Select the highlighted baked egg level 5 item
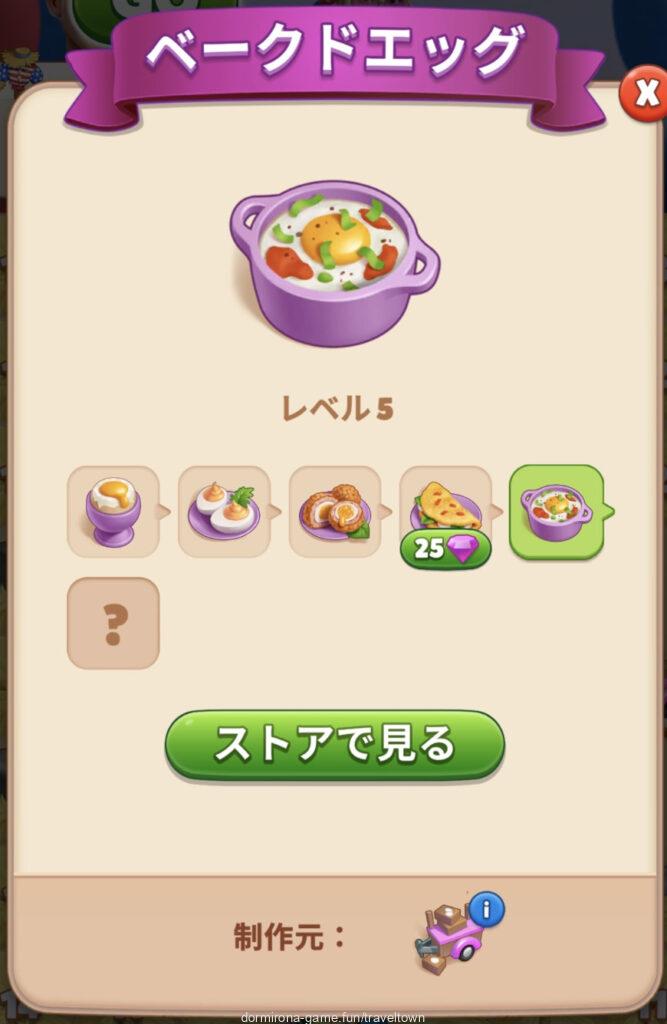667x1024 pixels. 556,511
